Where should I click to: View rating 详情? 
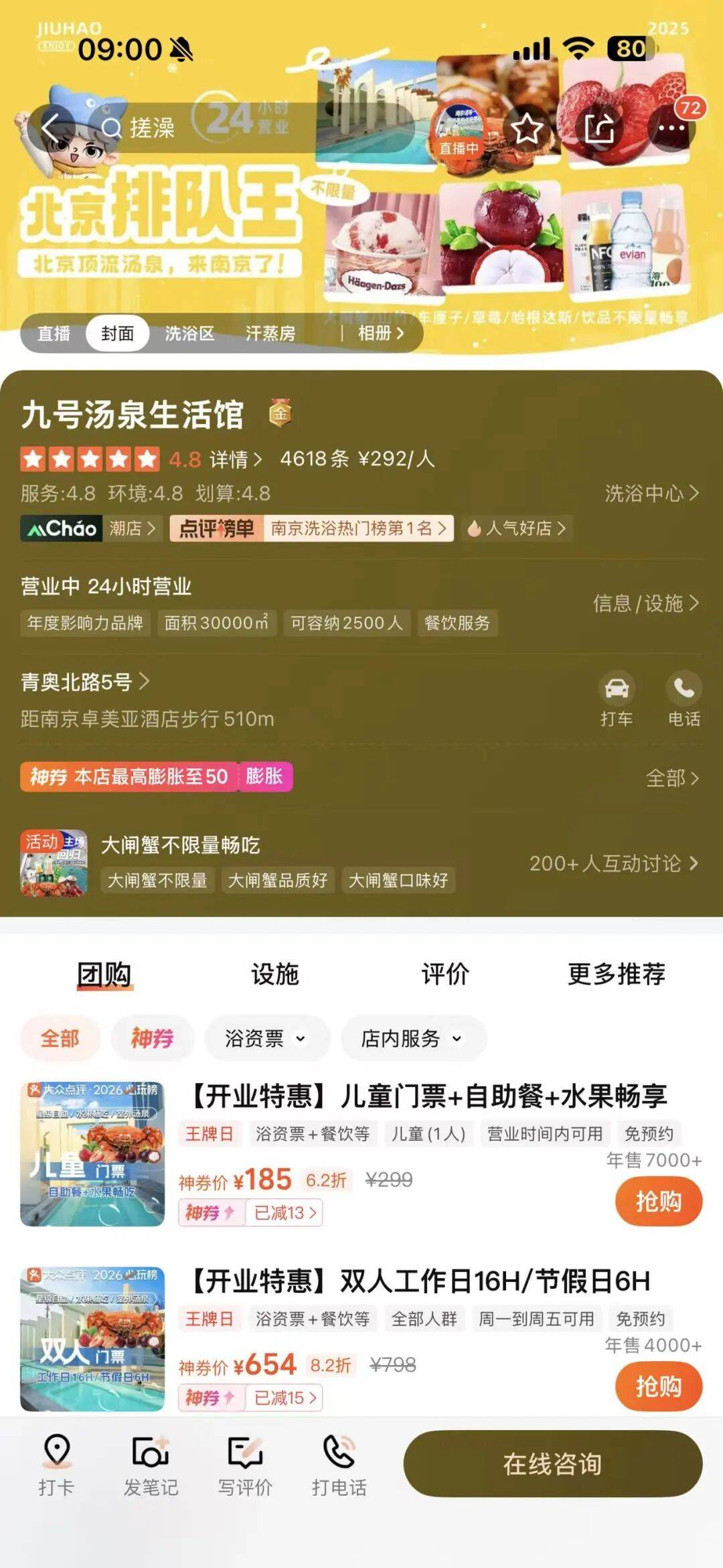point(236,459)
